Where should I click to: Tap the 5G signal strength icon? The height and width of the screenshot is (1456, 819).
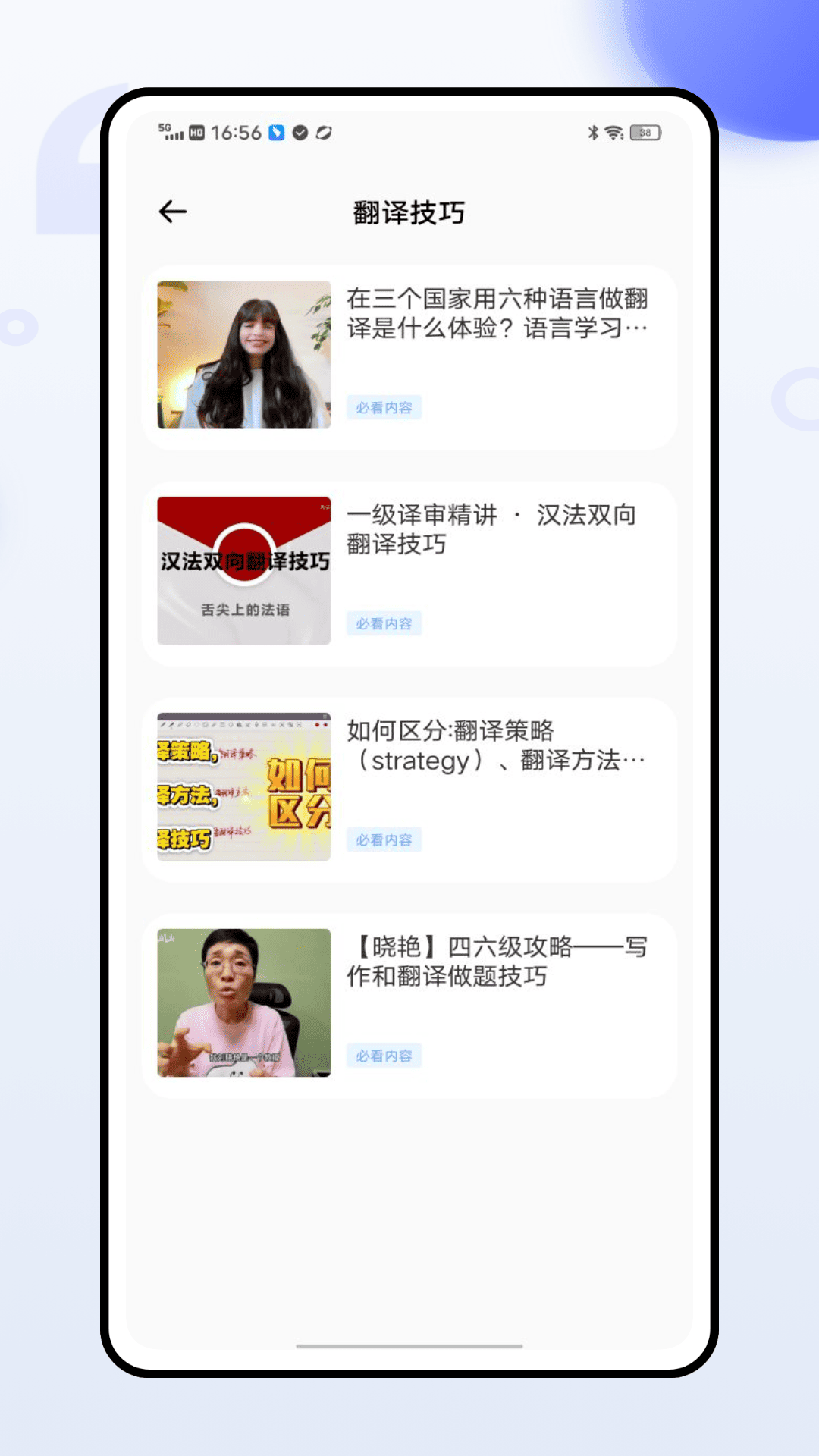point(168,132)
